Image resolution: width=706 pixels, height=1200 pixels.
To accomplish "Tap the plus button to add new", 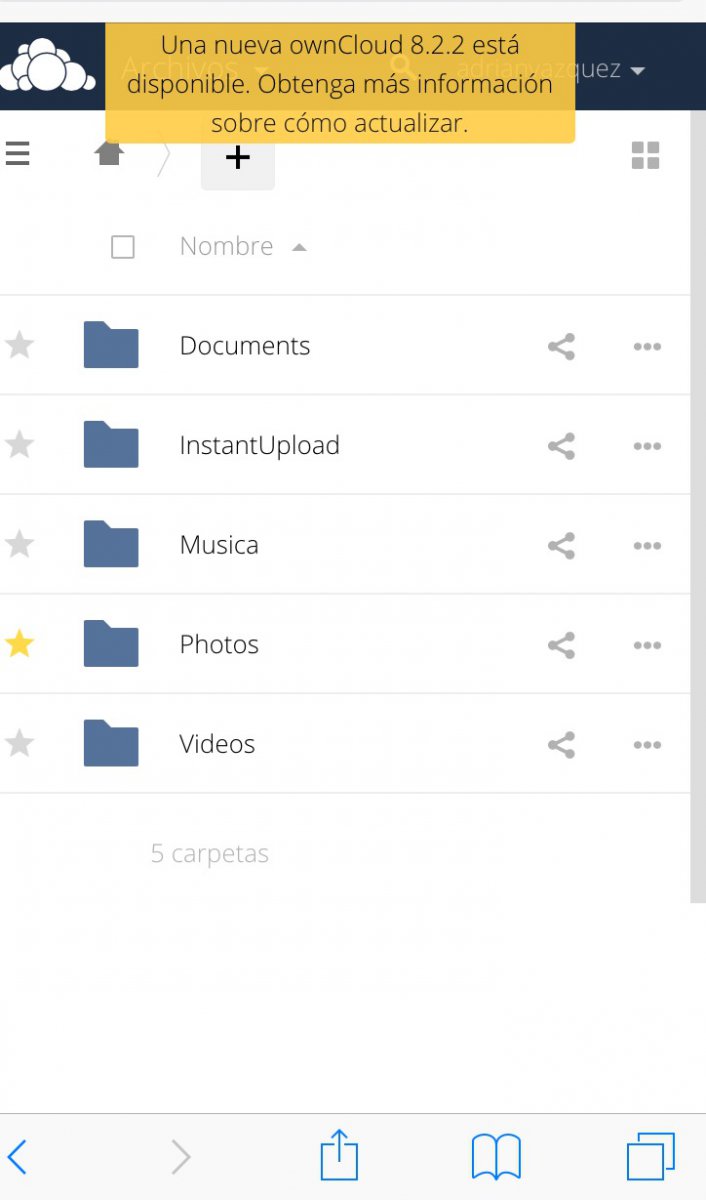I will pos(237,157).
